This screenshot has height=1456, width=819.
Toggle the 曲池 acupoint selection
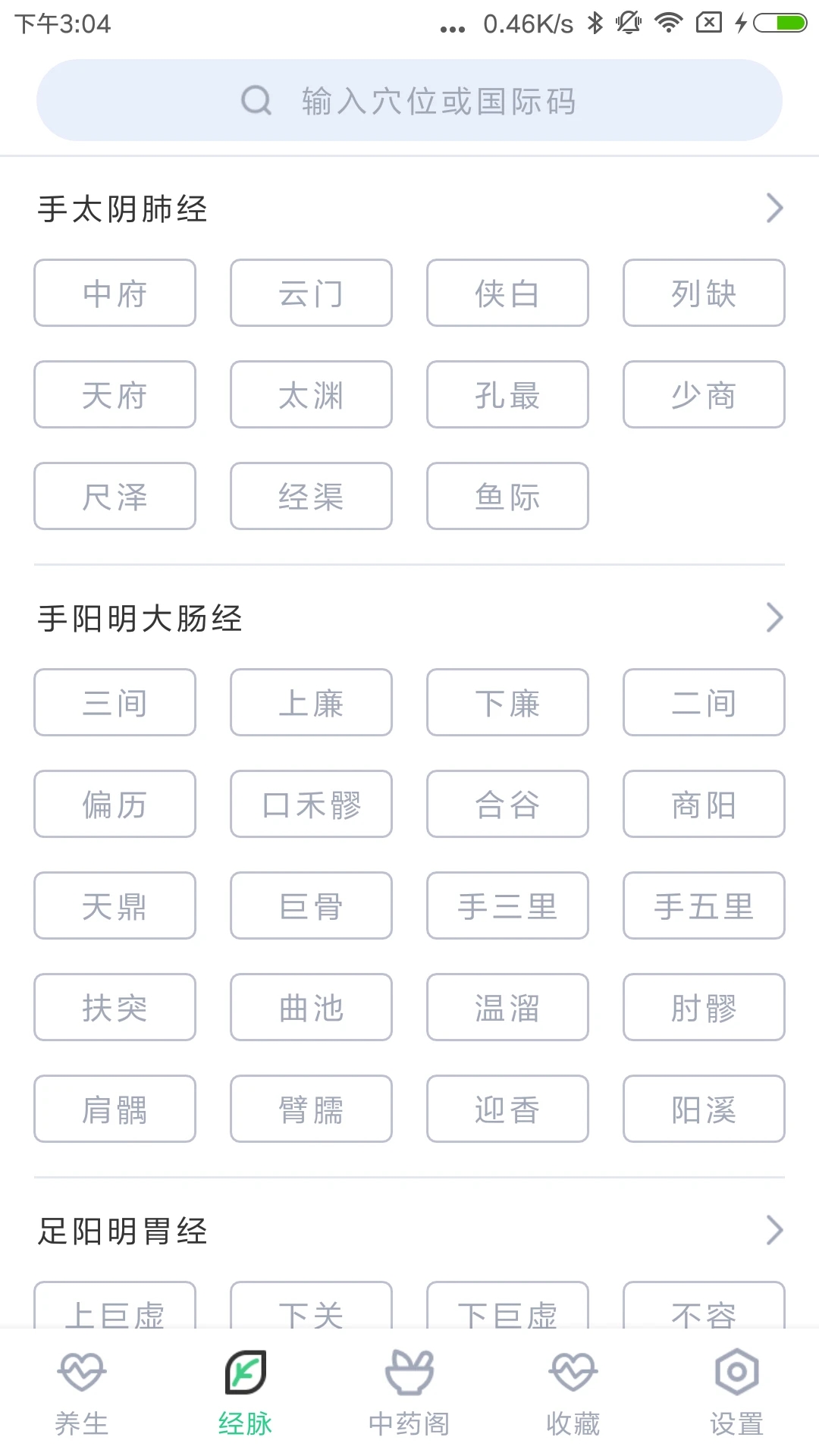click(311, 1008)
